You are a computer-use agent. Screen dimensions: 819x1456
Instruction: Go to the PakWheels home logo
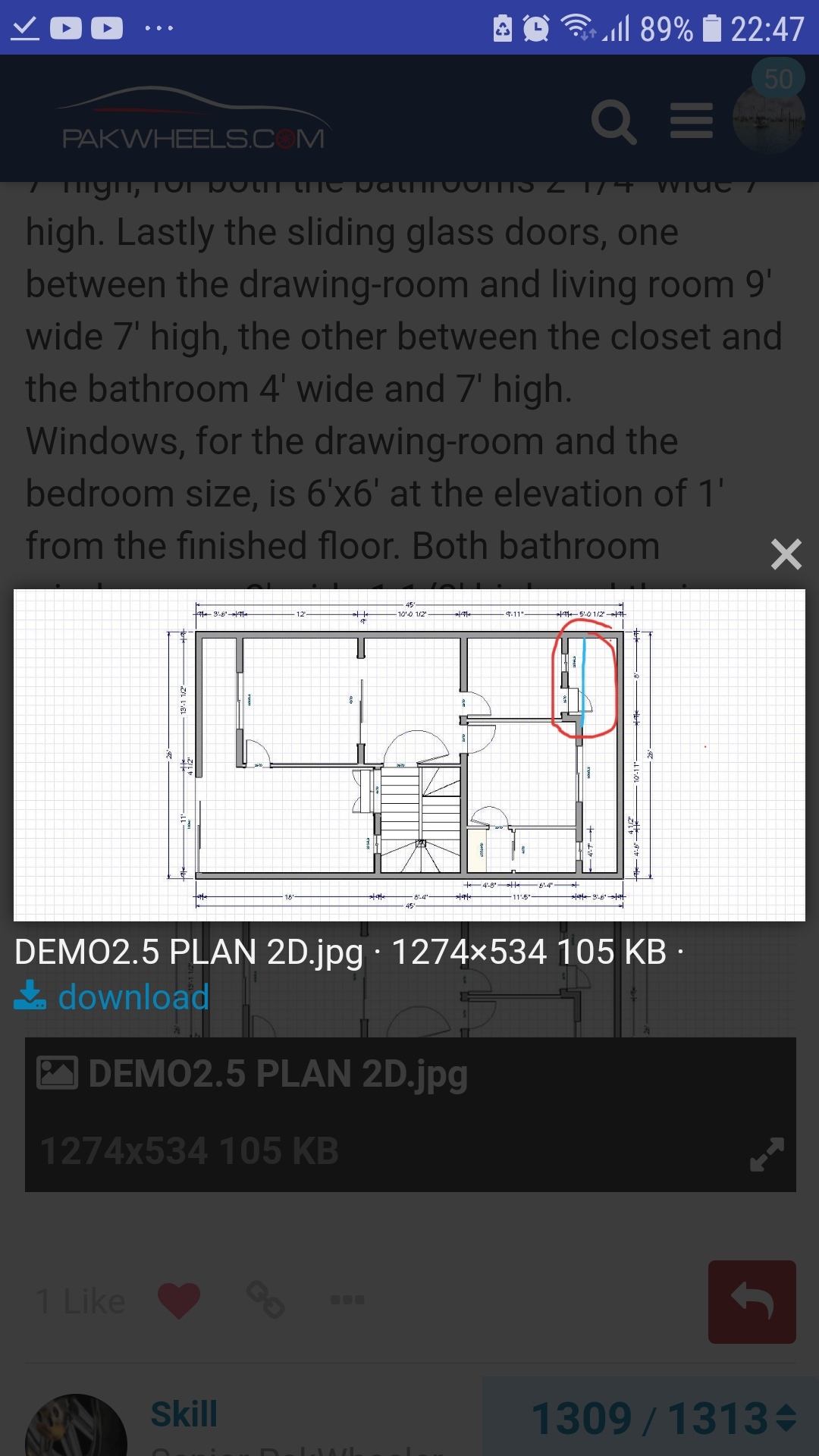(193, 120)
